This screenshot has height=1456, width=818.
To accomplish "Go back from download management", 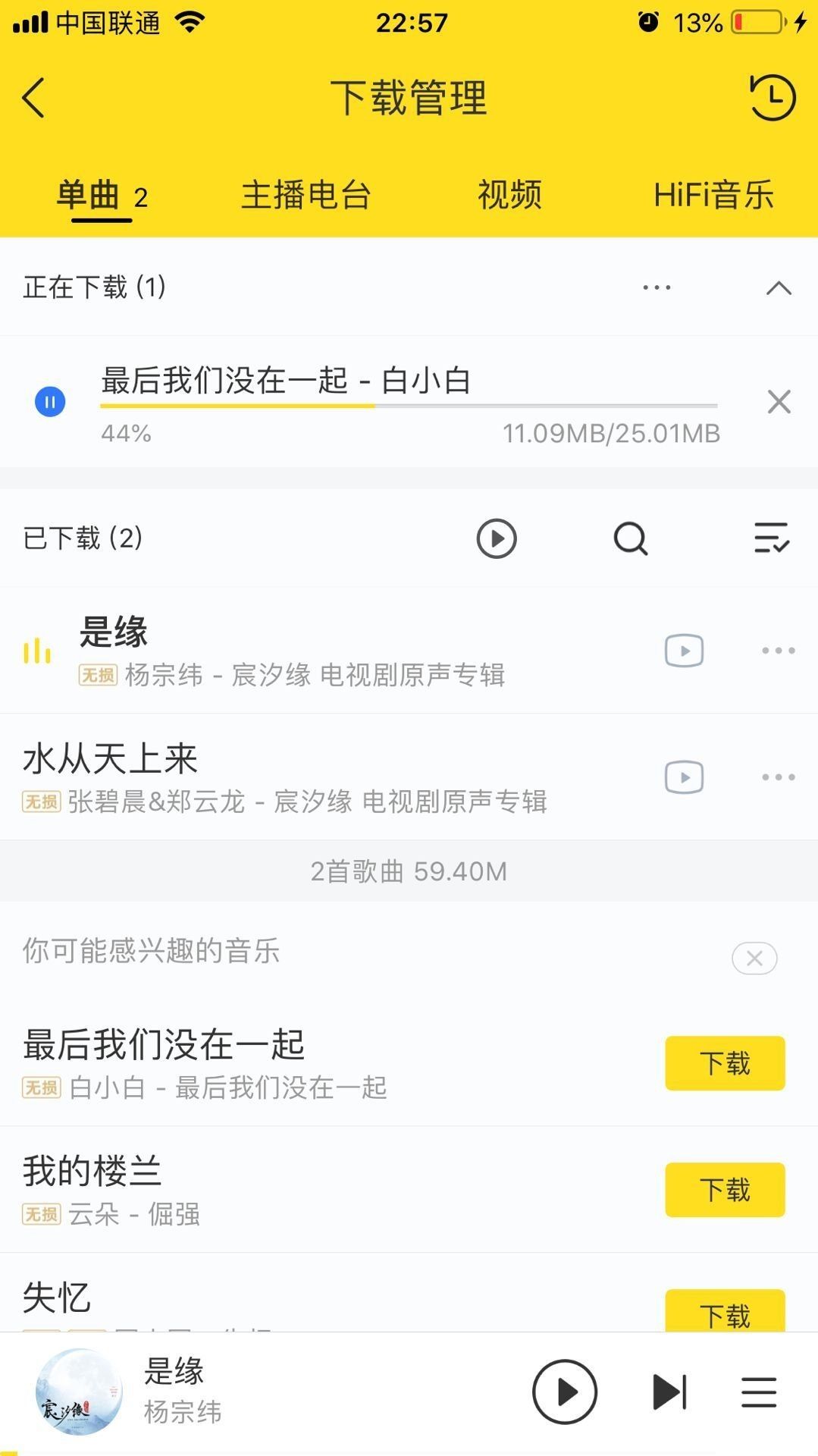I will (x=33, y=98).
